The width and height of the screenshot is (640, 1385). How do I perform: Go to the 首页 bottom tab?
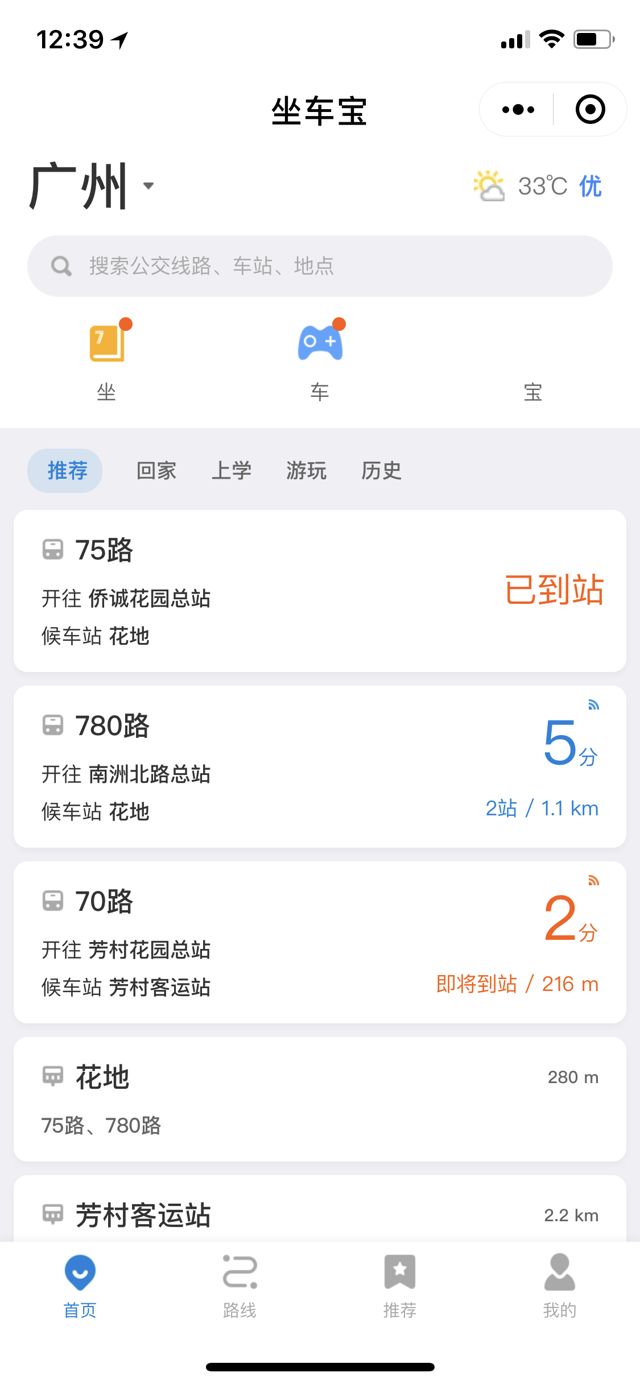point(80,1287)
